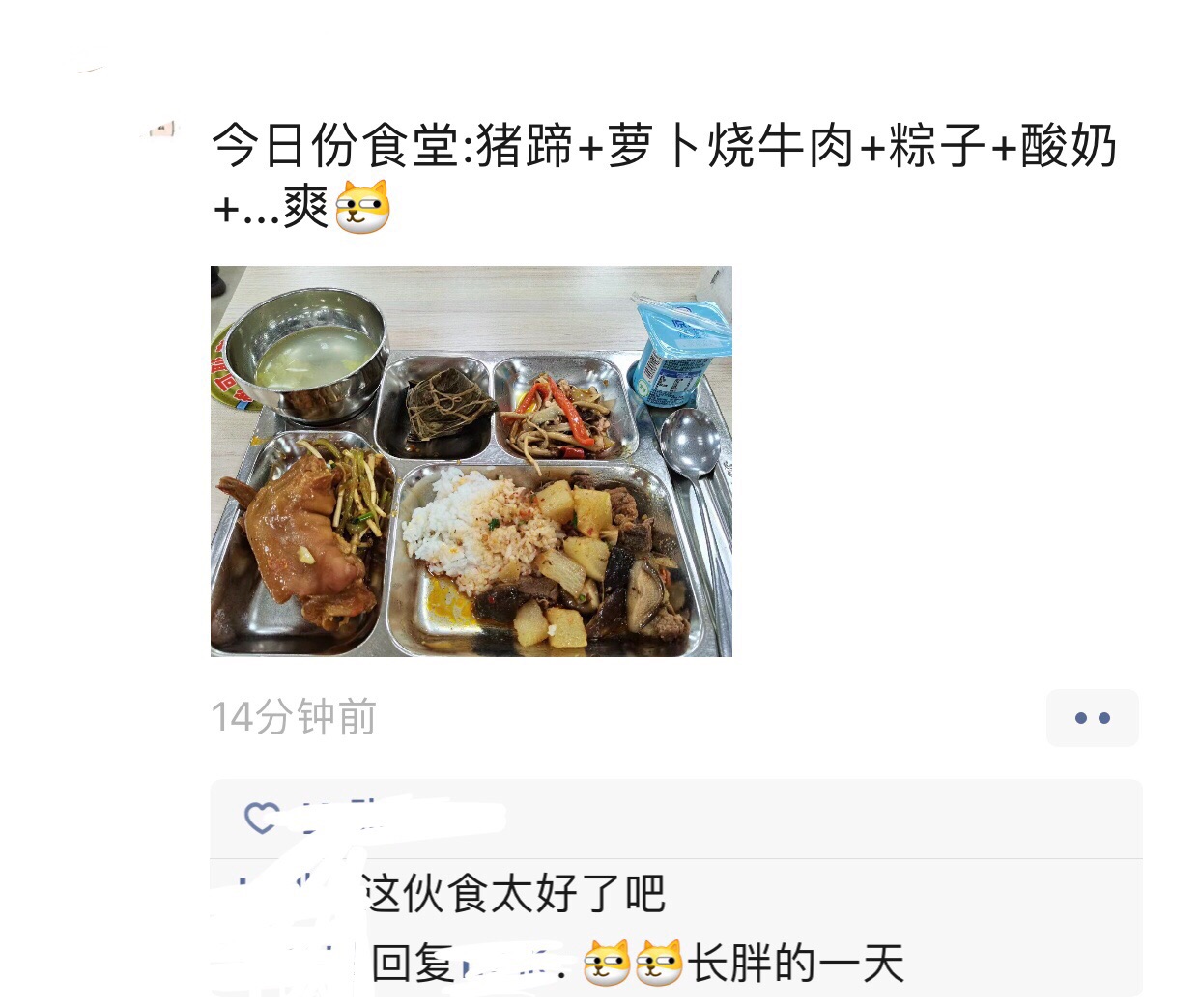Open the poster's avatar next to the post
Image resolution: width=1200 pixels, height=1008 pixels.
[x=160, y=130]
